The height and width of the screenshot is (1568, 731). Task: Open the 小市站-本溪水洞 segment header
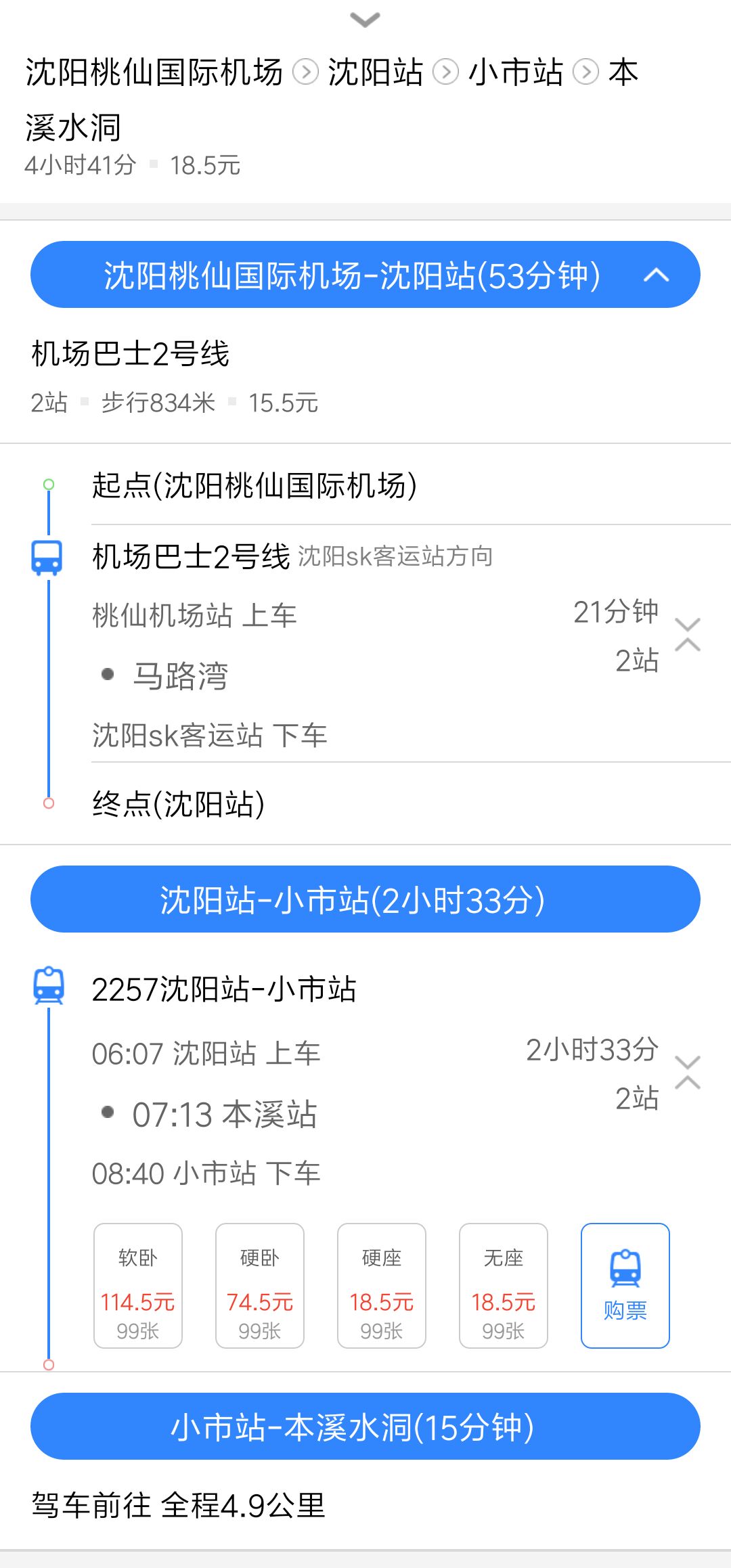point(365,1427)
